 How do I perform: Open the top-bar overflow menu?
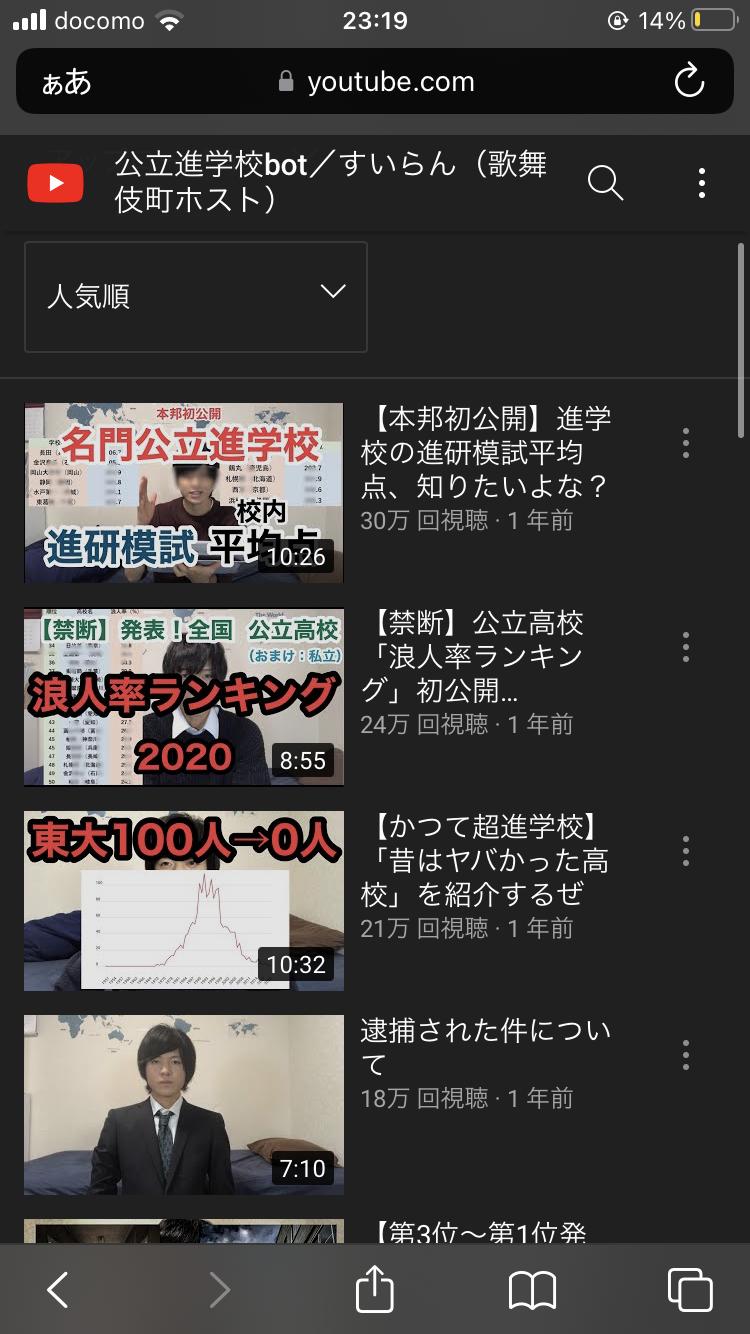point(702,183)
